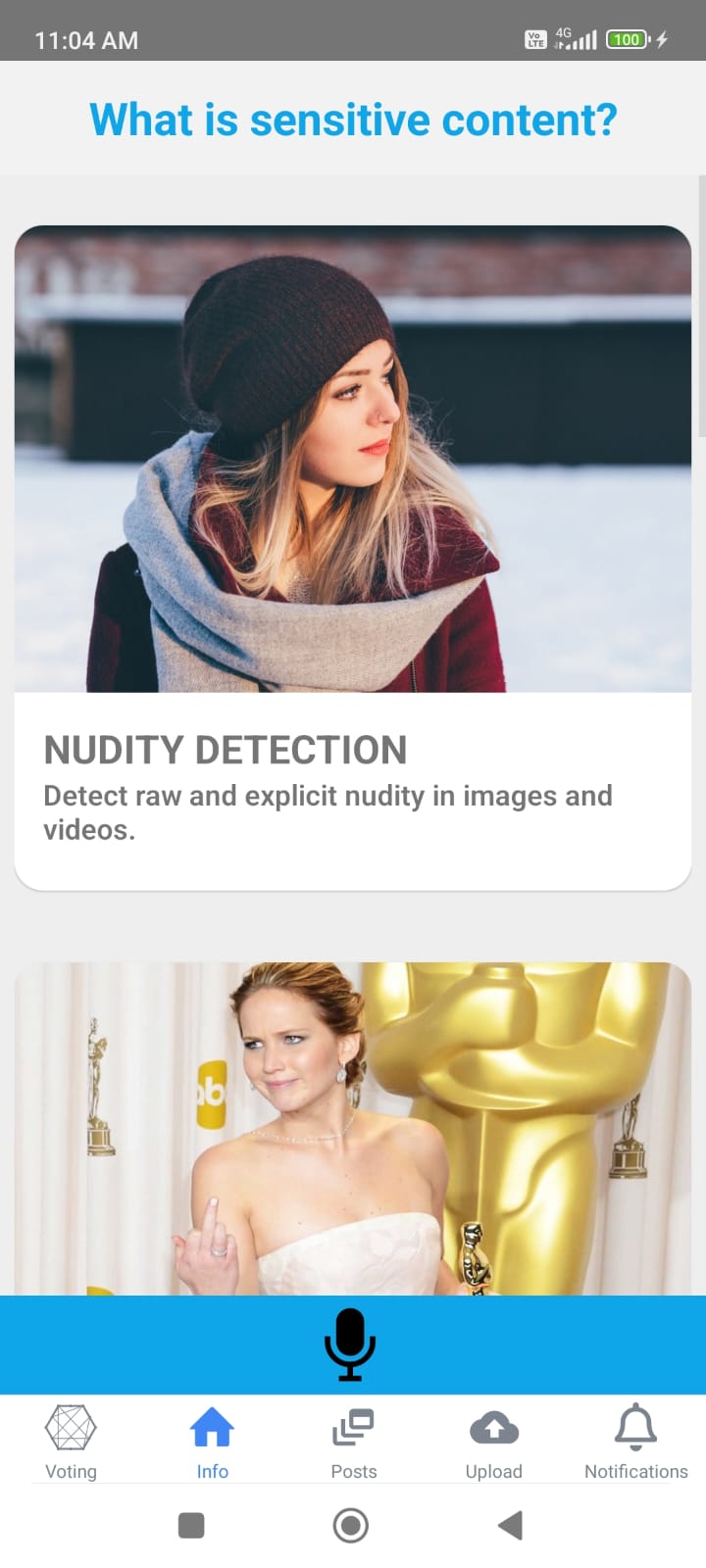Tap the system back button

(510, 1525)
